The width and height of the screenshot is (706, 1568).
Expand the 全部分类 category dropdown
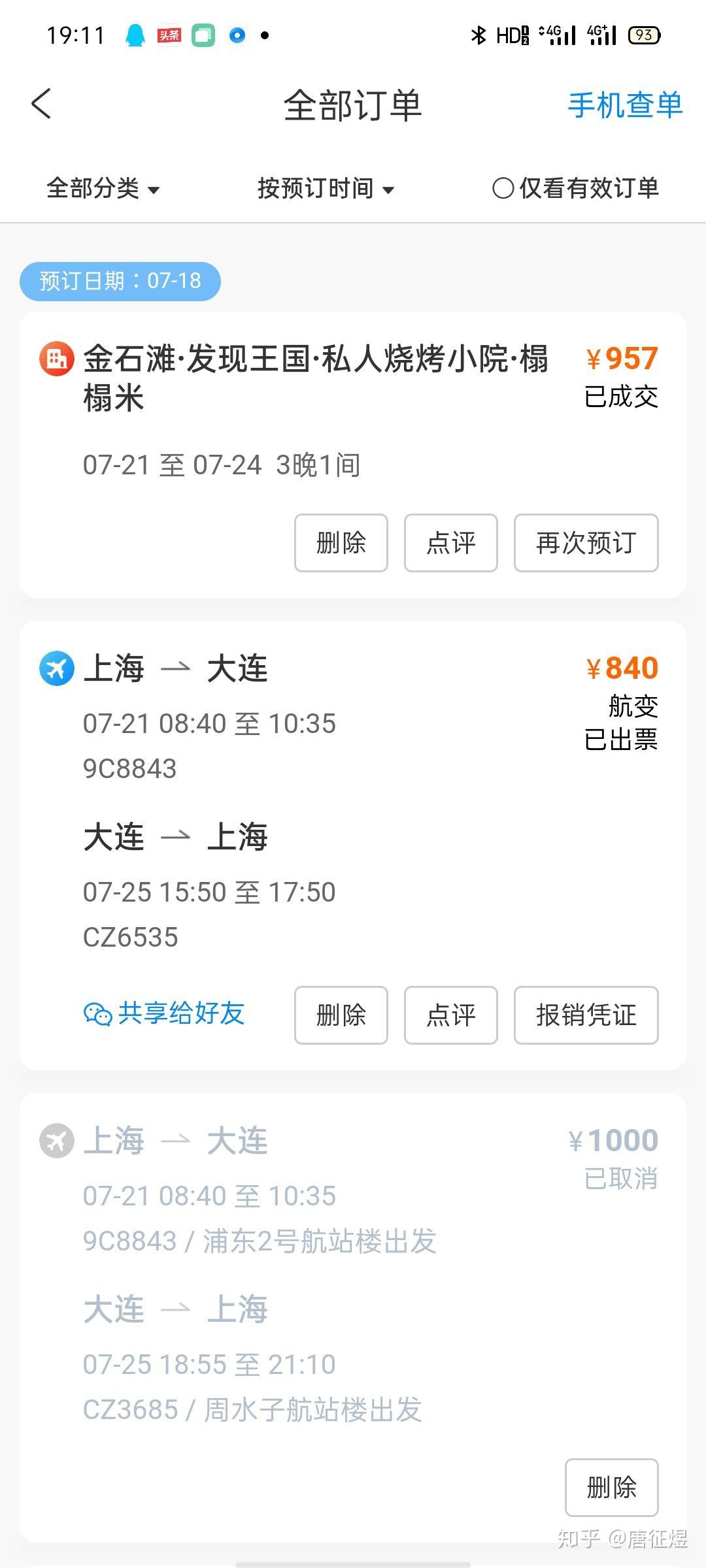point(103,189)
